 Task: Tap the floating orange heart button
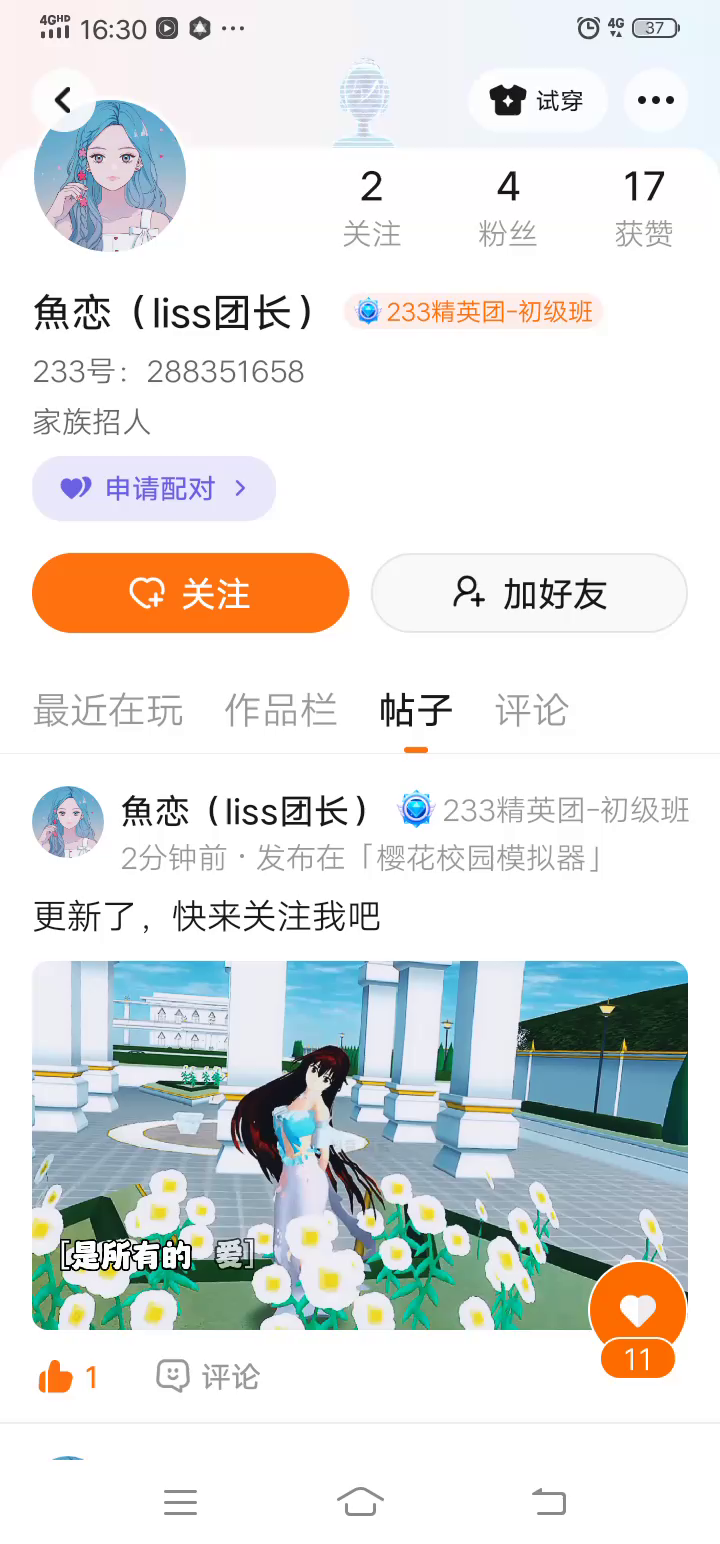(637, 1310)
